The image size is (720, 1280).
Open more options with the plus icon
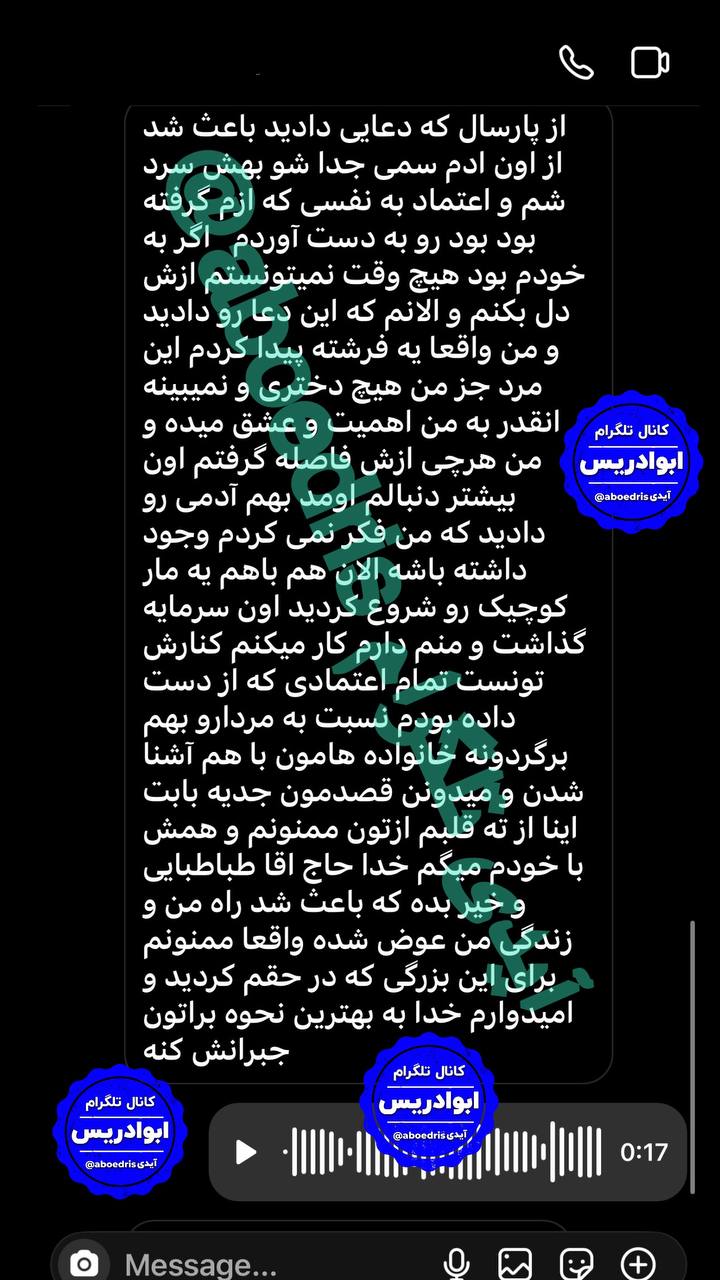click(638, 1264)
